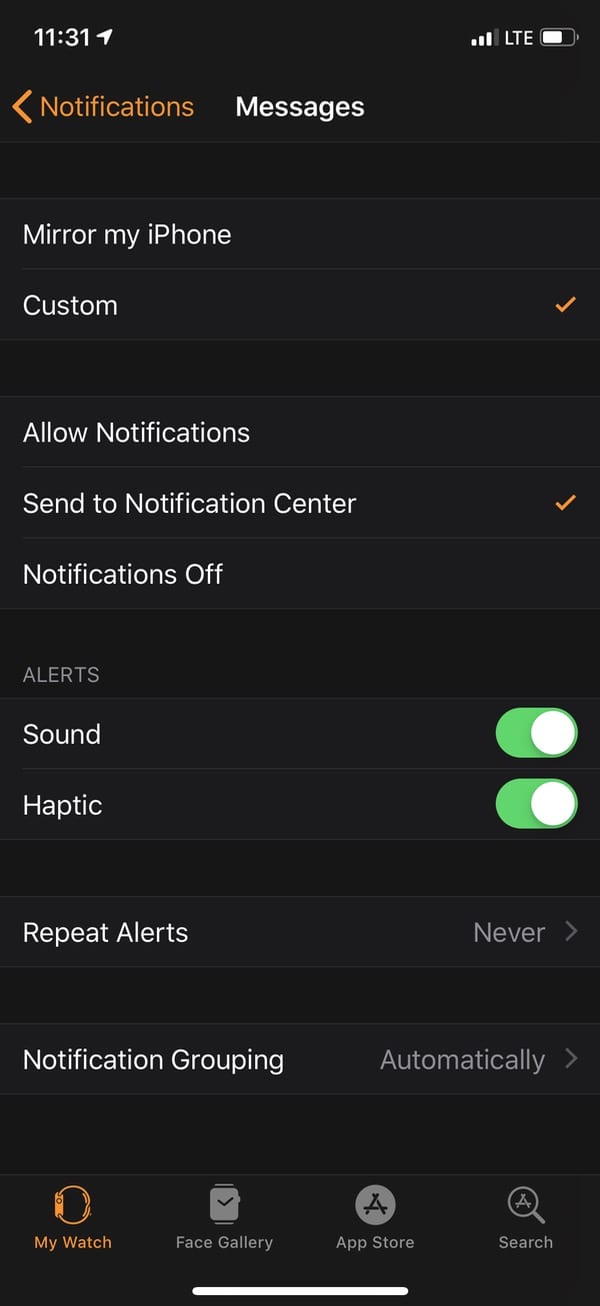
Task: Switch to the My Watch tab
Action: 73,1217
